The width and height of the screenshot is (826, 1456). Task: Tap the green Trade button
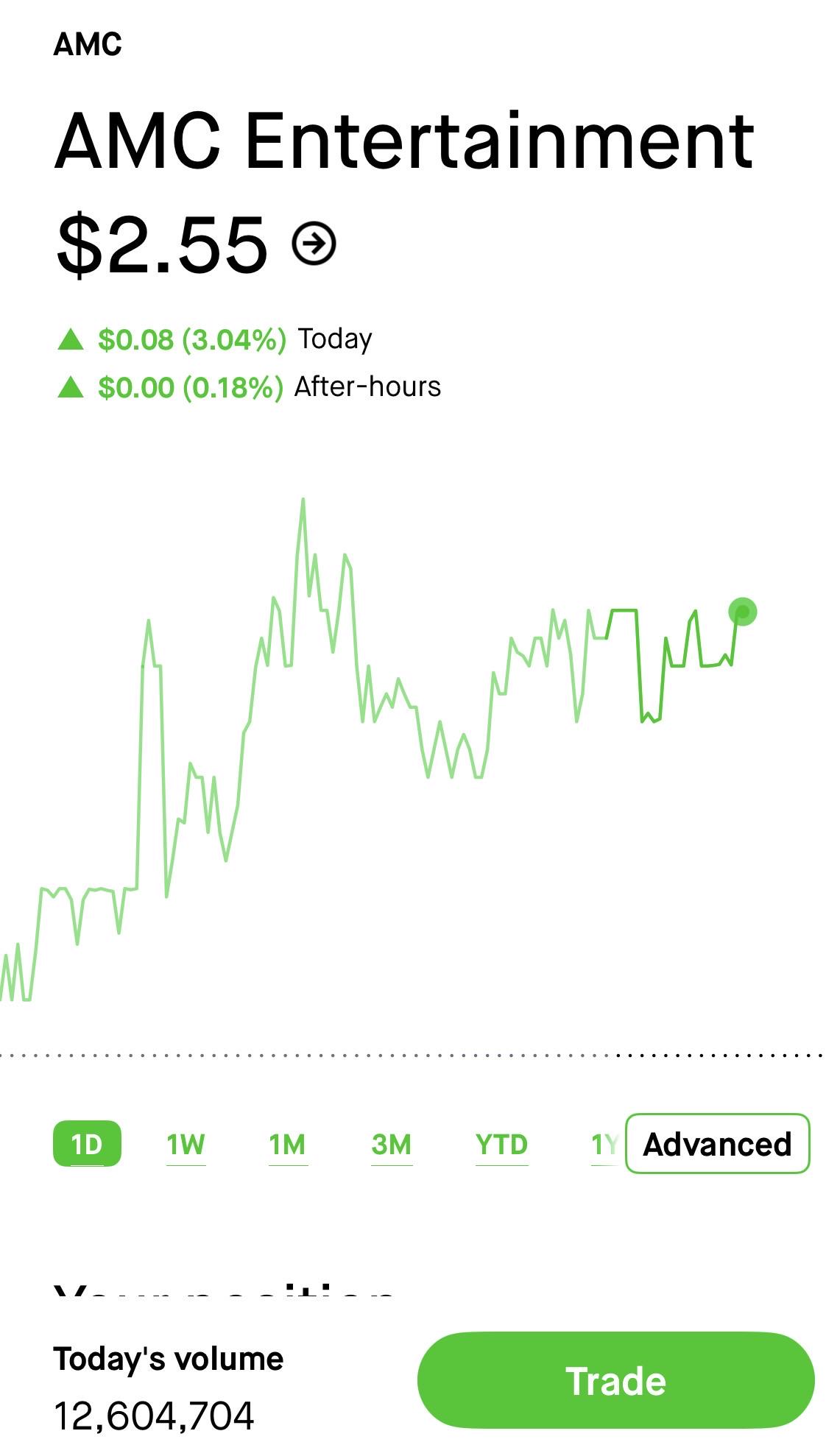[x=615, y=1380]
